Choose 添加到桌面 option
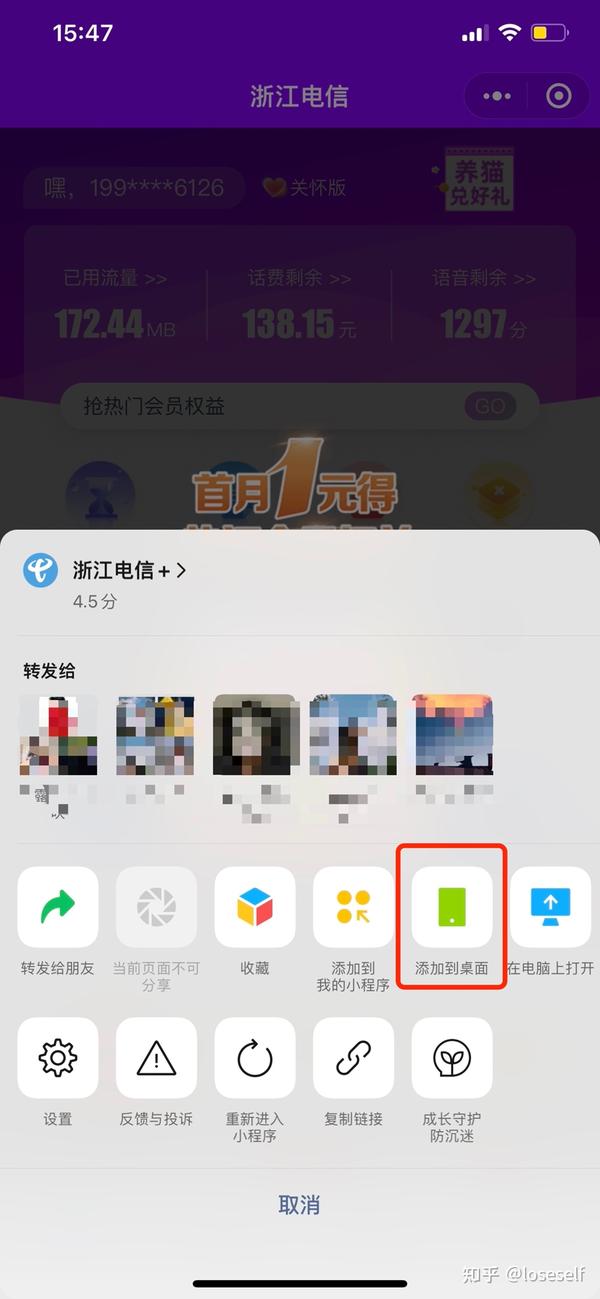The height and width of the screenshot is (1299, 600). (452, 907)
